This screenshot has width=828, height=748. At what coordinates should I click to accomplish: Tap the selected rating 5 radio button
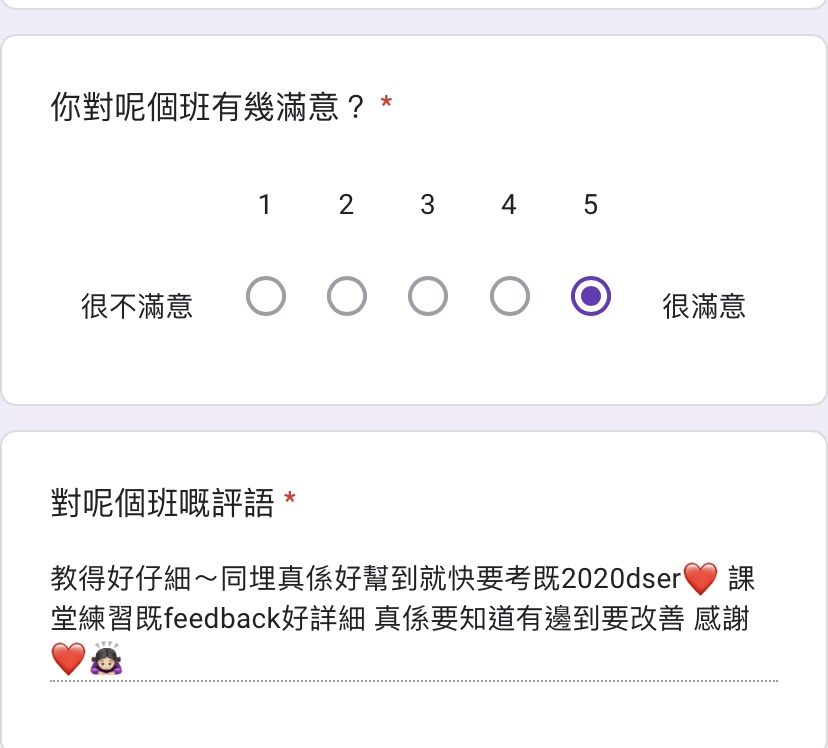pos(591,296)
